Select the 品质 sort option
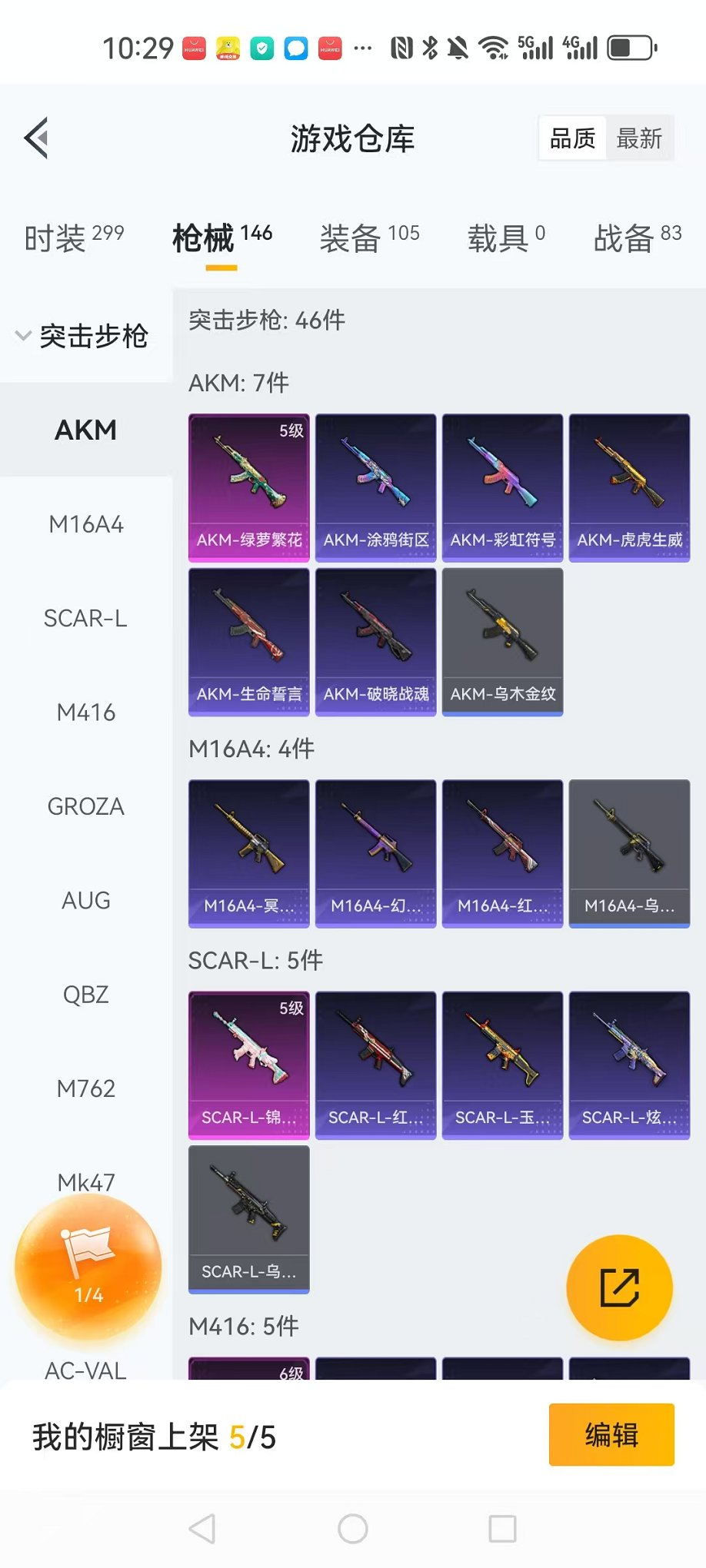This screenshot has height=1568, width=706. (573, 138)
